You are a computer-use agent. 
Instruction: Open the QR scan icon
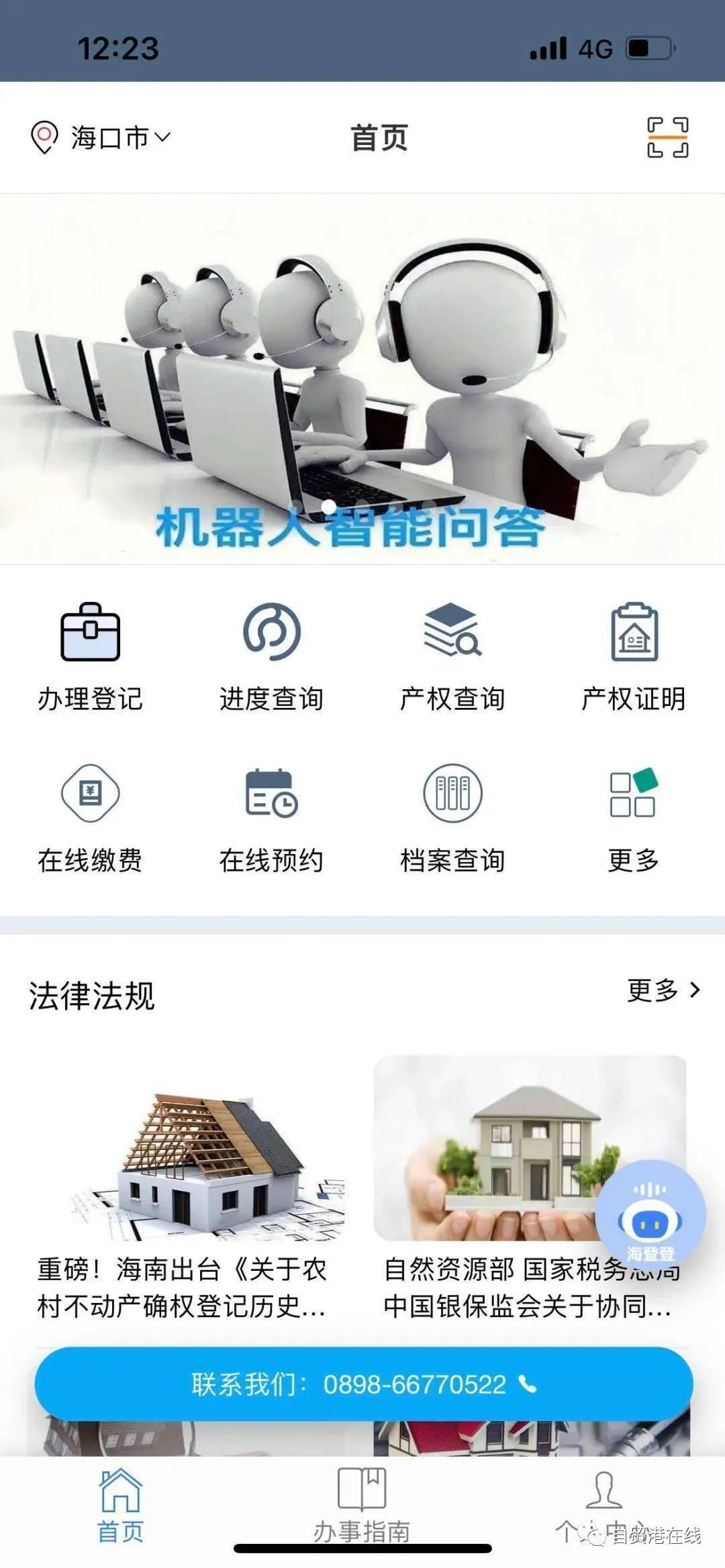pos(667,138)
